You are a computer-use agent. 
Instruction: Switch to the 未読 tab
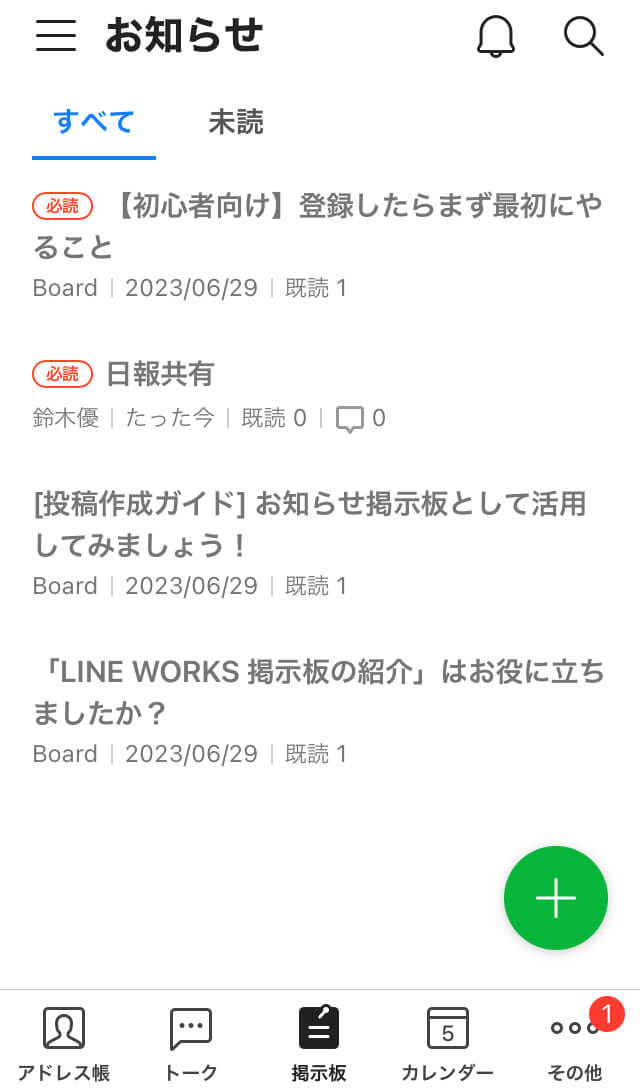click(x=236, y=122)
